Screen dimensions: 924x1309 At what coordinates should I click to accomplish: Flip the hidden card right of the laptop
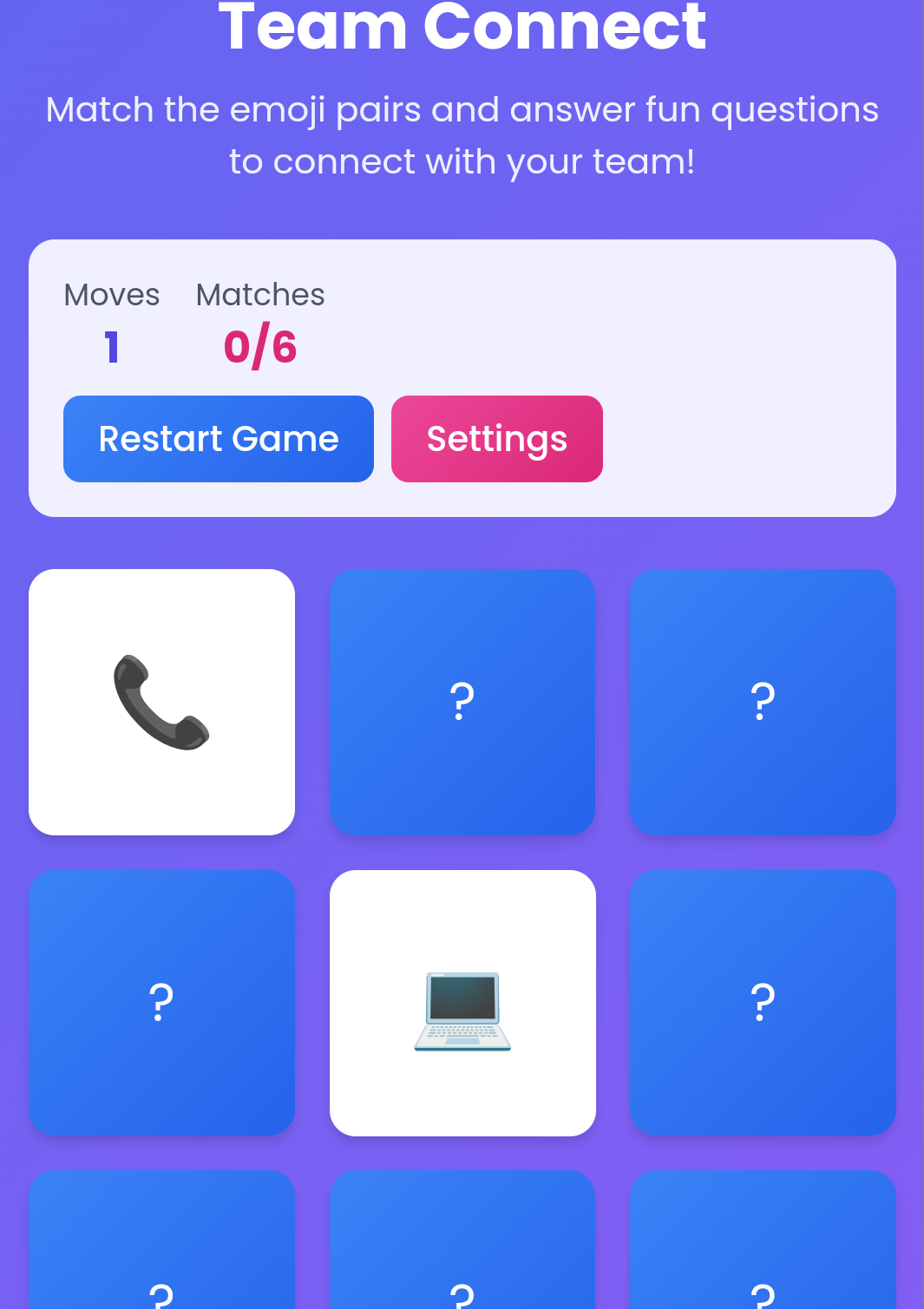point(763,1003)
